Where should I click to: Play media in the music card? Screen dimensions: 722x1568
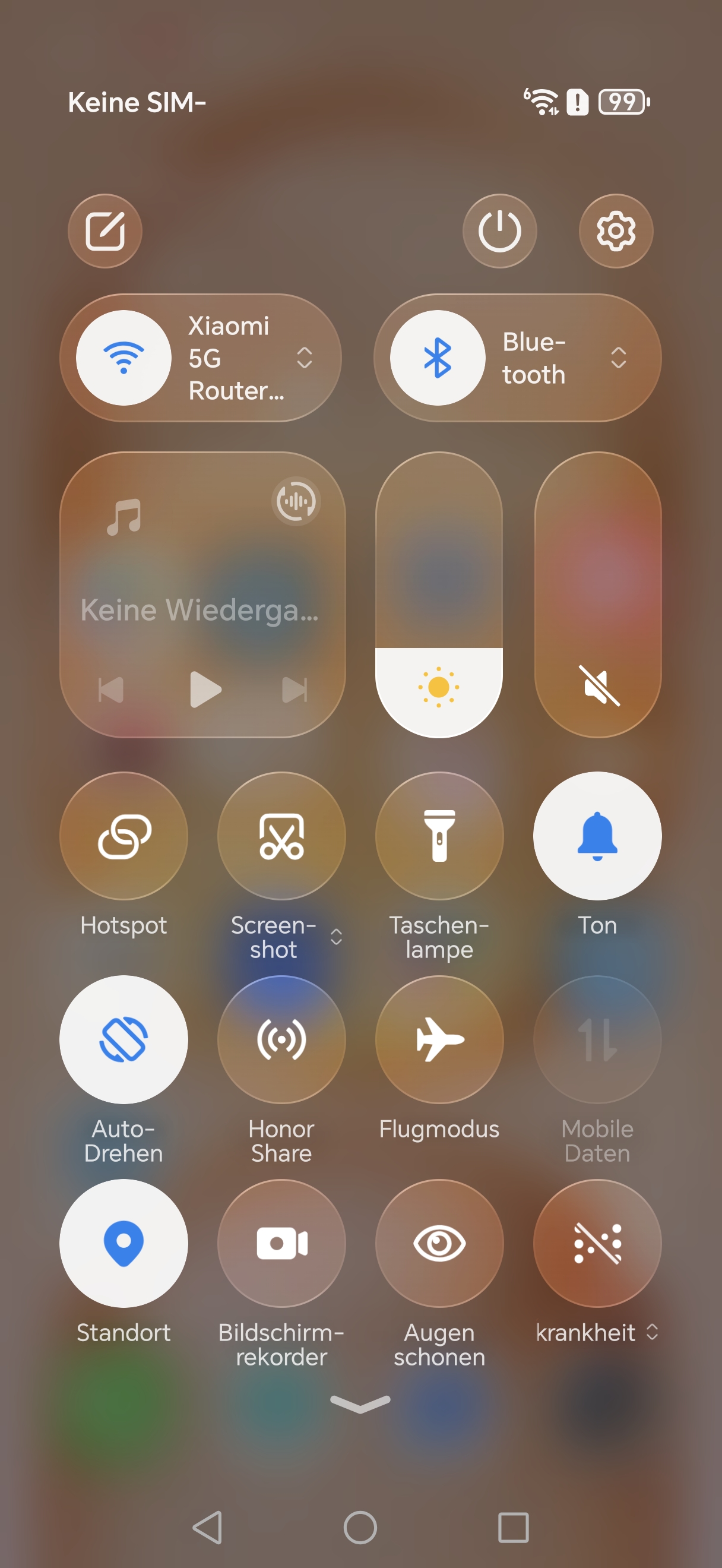pyautogui.click(x=204, y=690)
